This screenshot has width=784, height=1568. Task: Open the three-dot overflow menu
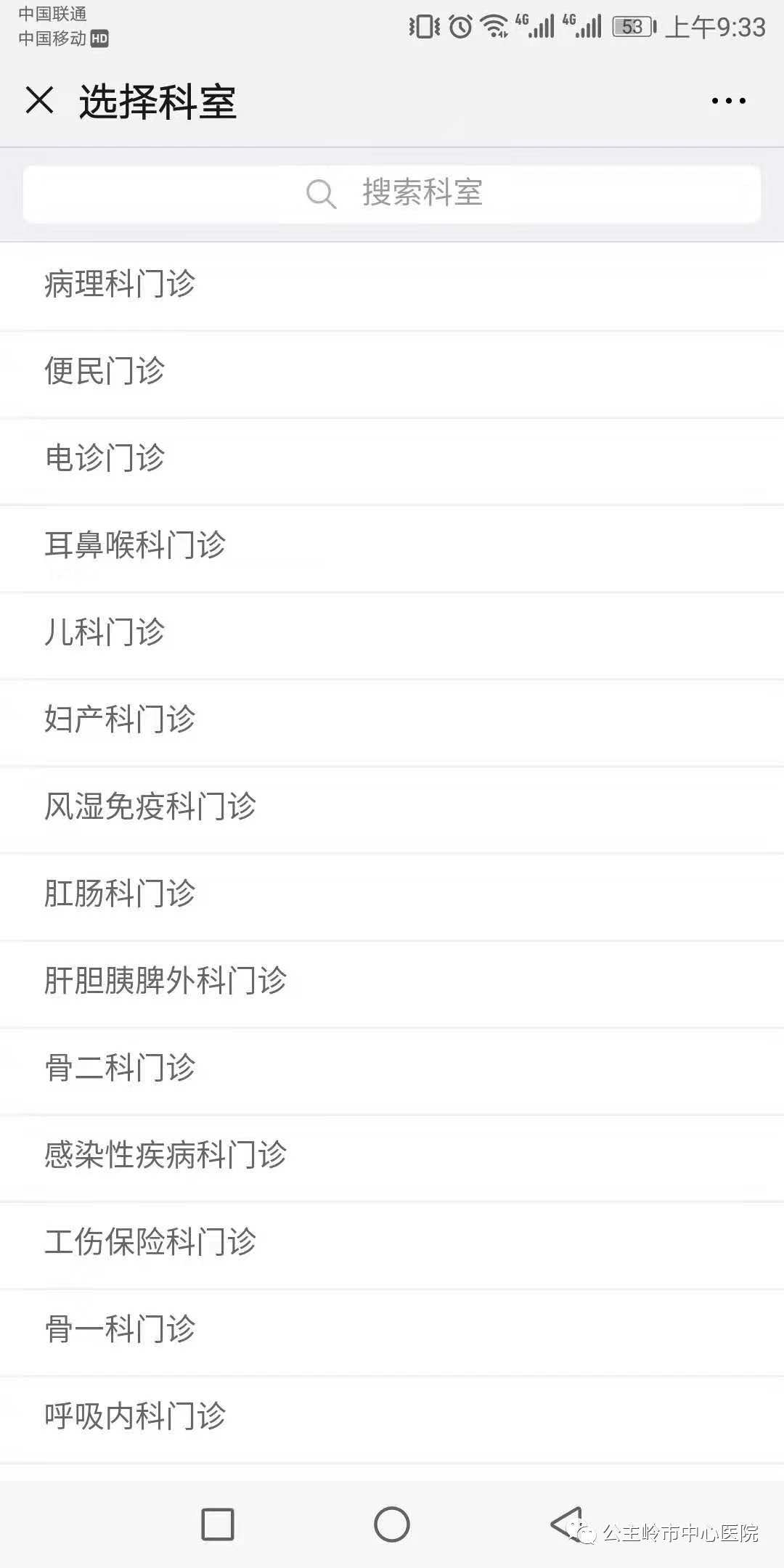coord(728,101)
